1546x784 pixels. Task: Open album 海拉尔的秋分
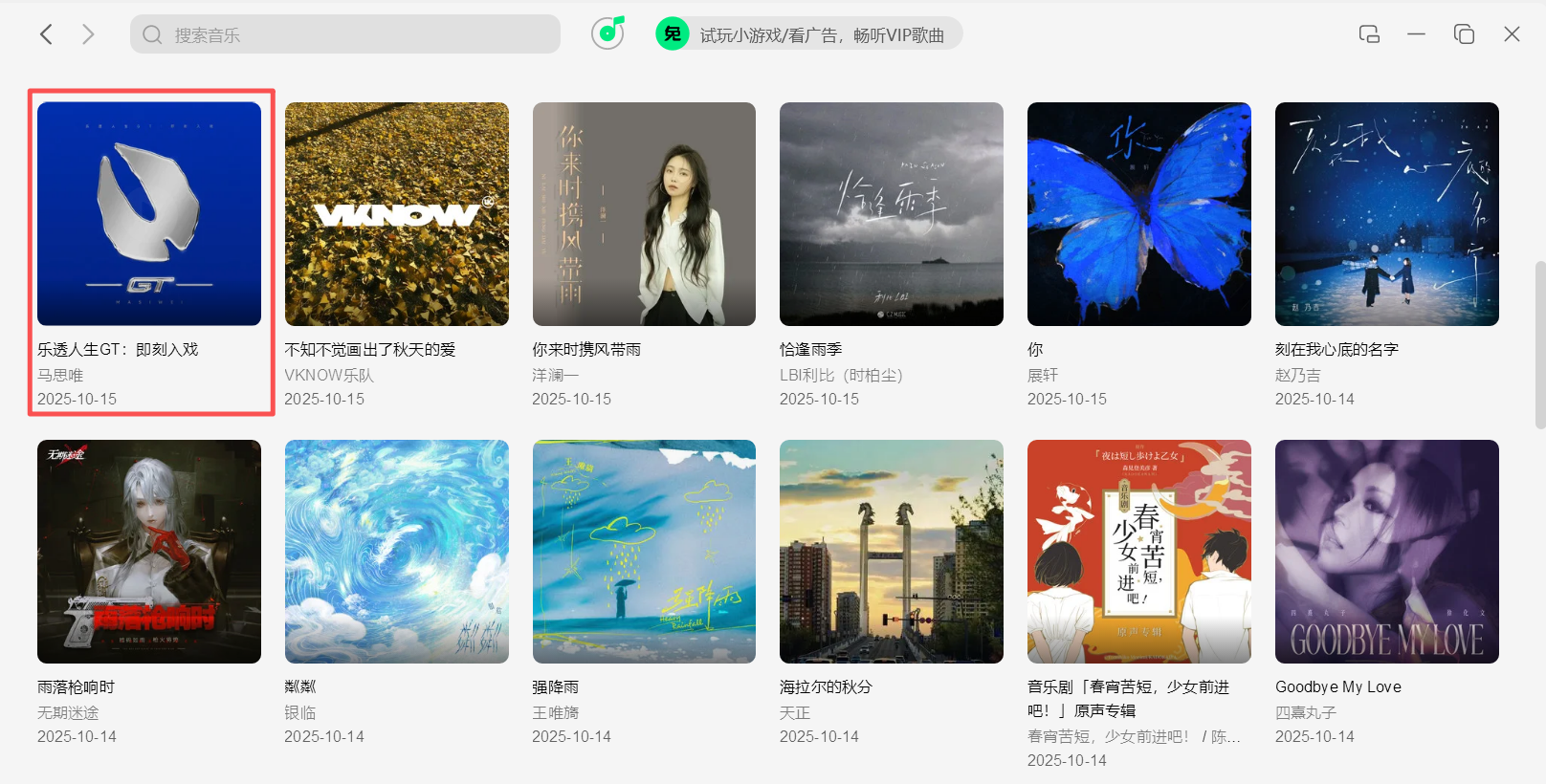tap(891, 552)
